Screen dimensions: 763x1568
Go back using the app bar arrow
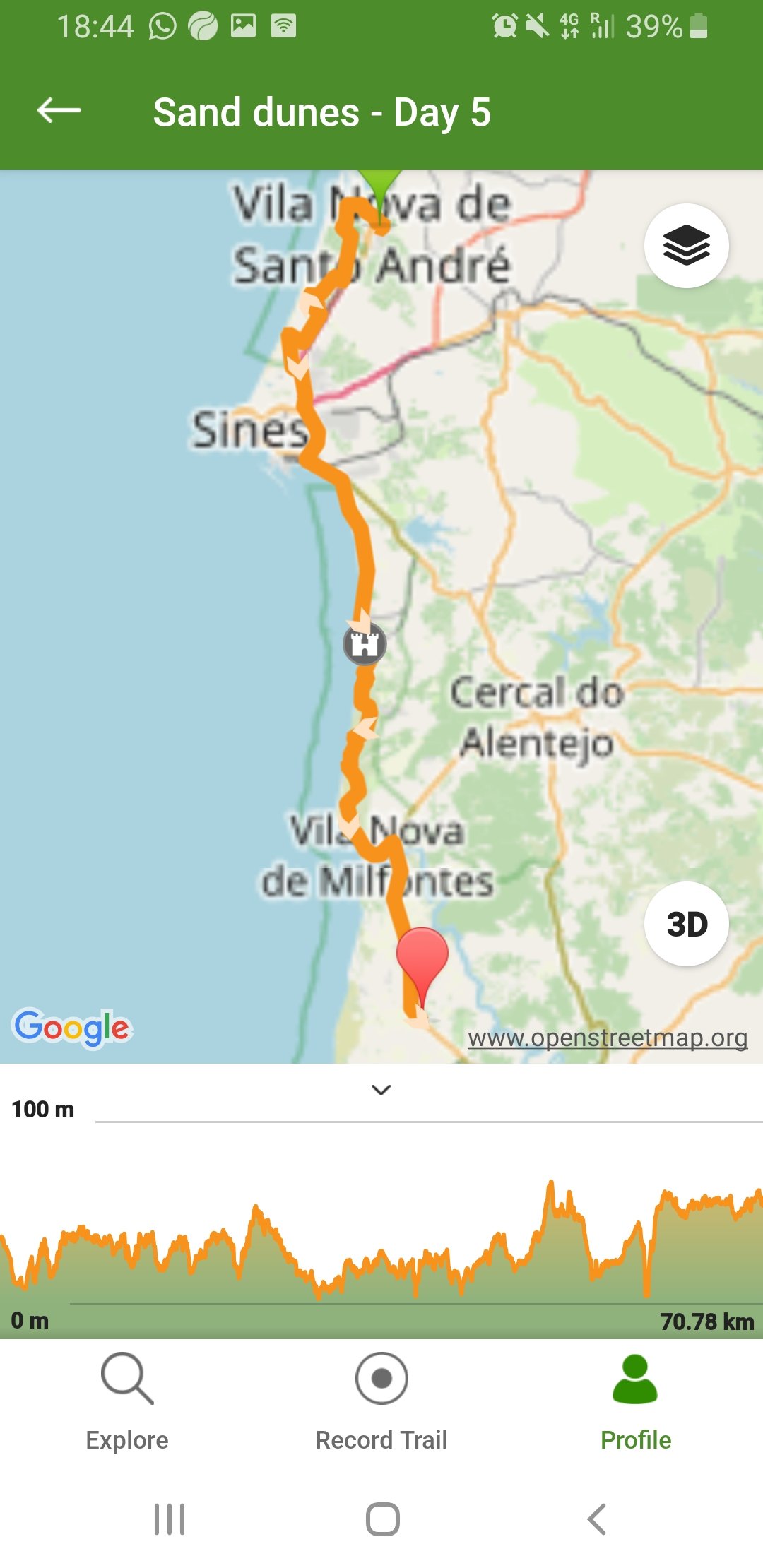pyautogui.click(x=59, y=111)
